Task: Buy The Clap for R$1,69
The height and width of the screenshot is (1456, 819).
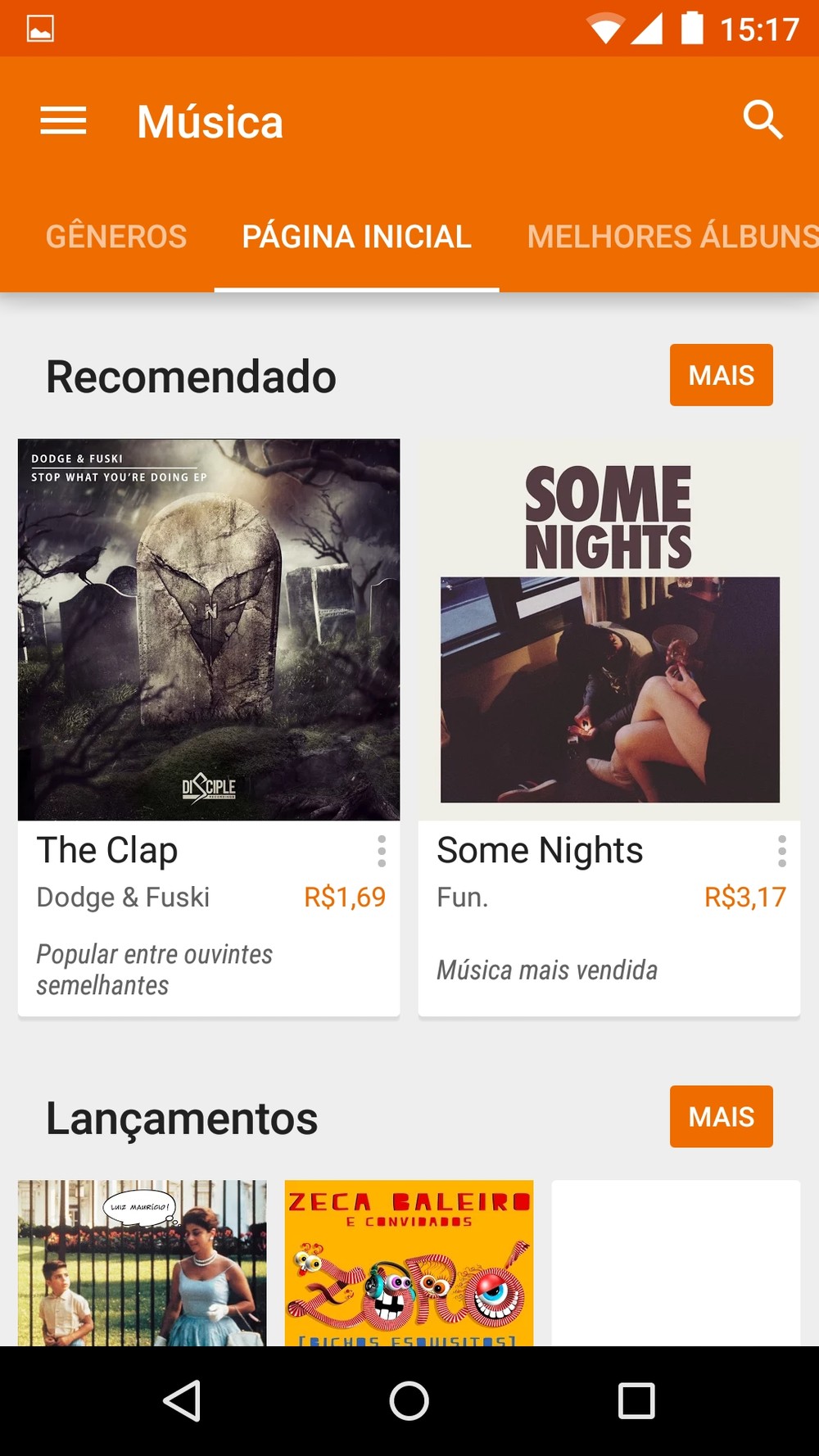Action: [345, 898]
